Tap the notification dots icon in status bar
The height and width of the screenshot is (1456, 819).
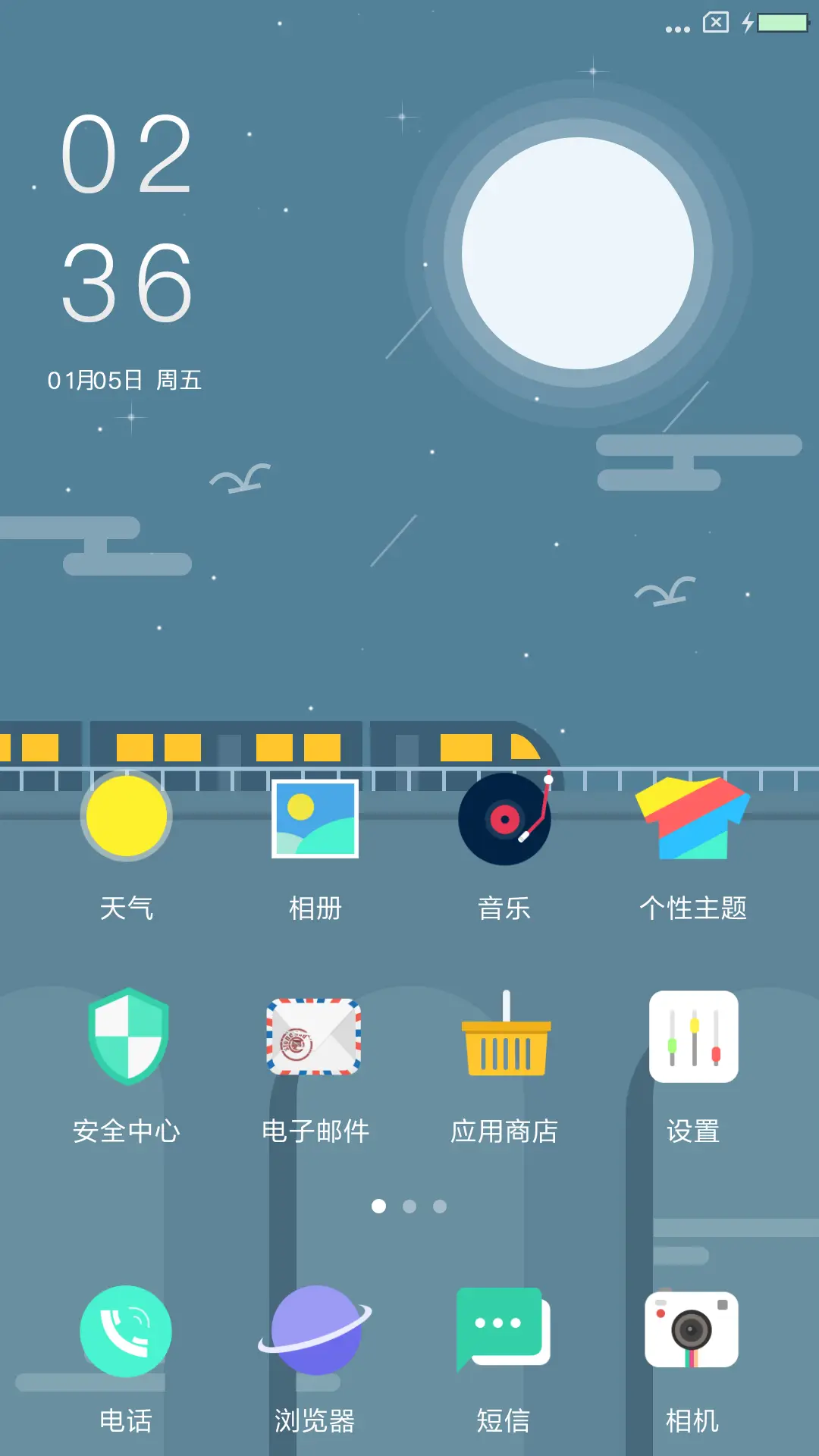[676, 28]
